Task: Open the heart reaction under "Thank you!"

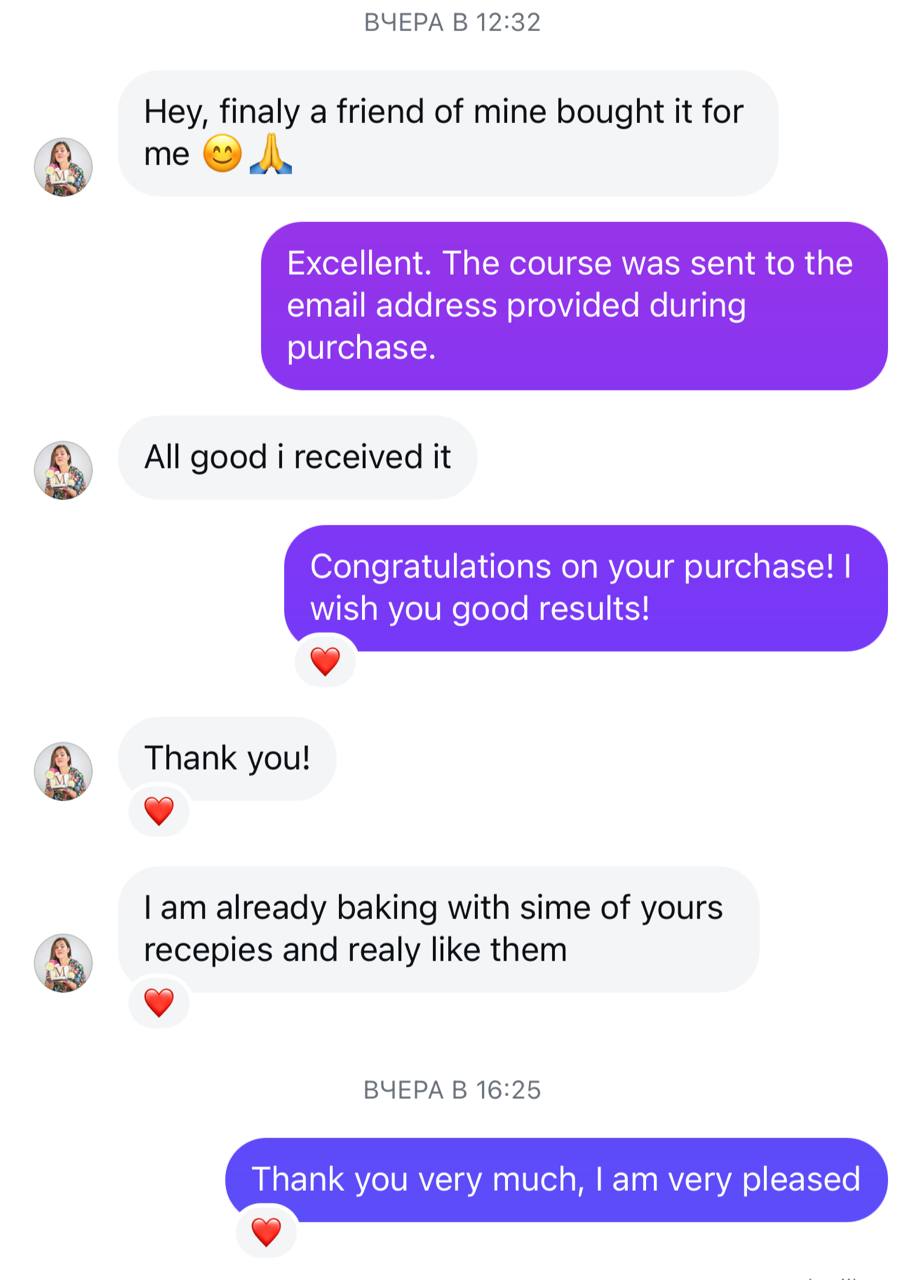Action: (x=159, y=811)
